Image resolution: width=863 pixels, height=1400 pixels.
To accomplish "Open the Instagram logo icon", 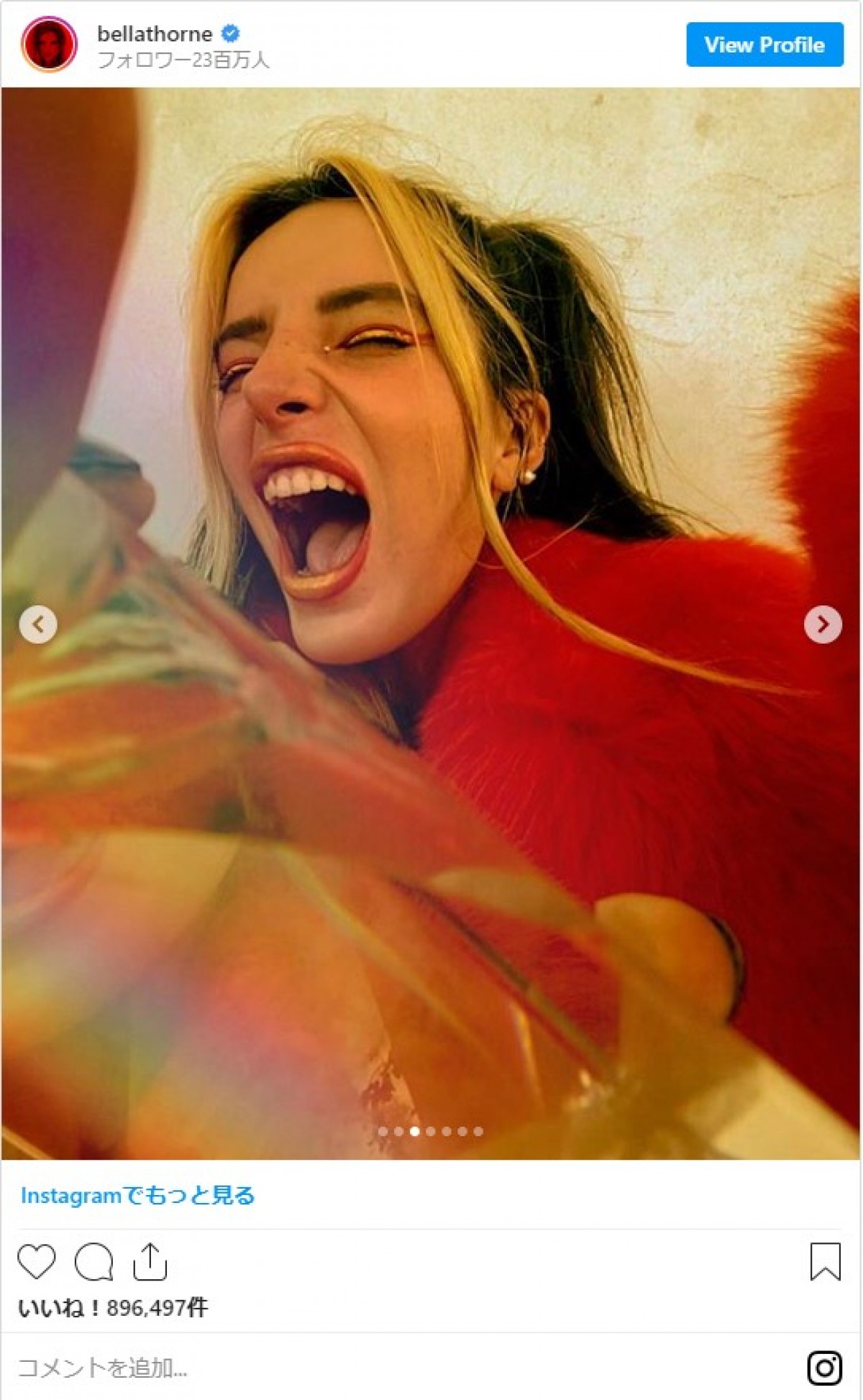I will [824, 1367].
